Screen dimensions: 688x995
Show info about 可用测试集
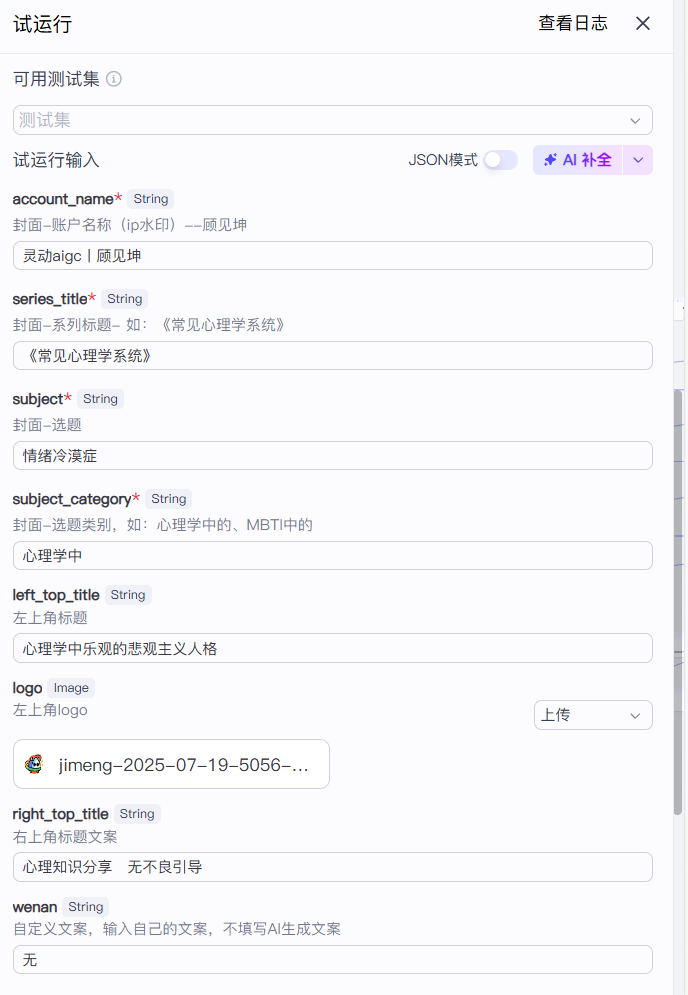point(114,79)
